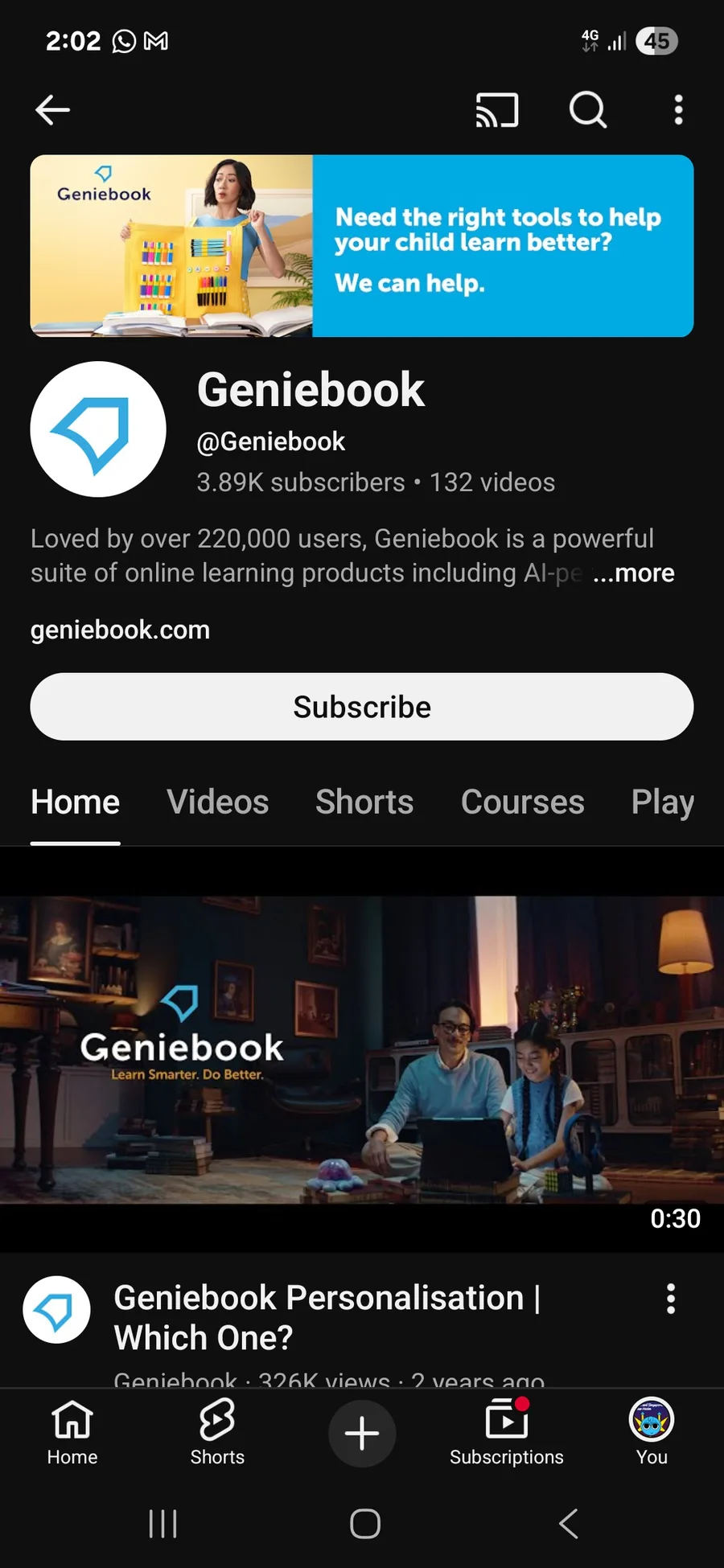This screenshot has width=724, height=1568.
Task: Tap the system back button
Action: 568,1523
